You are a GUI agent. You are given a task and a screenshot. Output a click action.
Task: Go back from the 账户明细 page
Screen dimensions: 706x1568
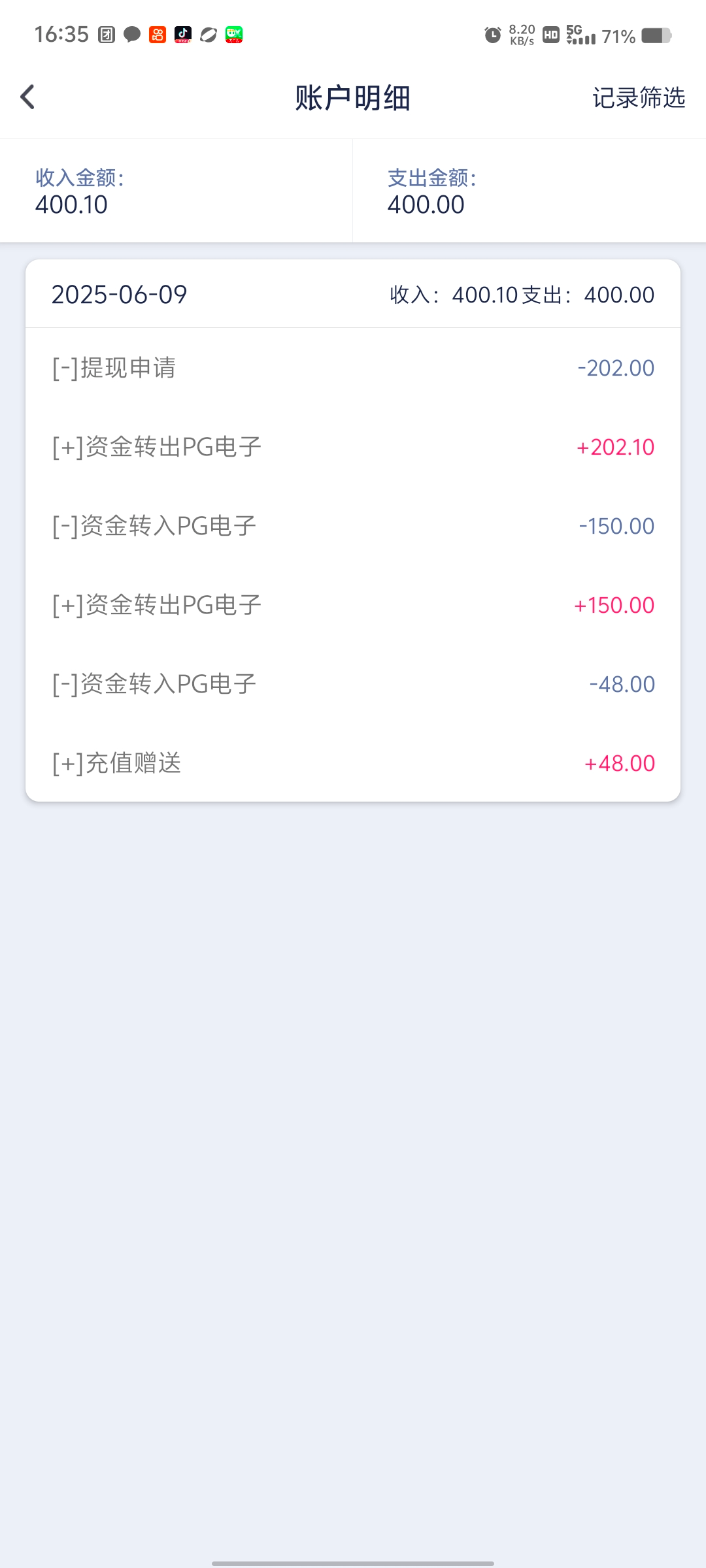(27, 97)
